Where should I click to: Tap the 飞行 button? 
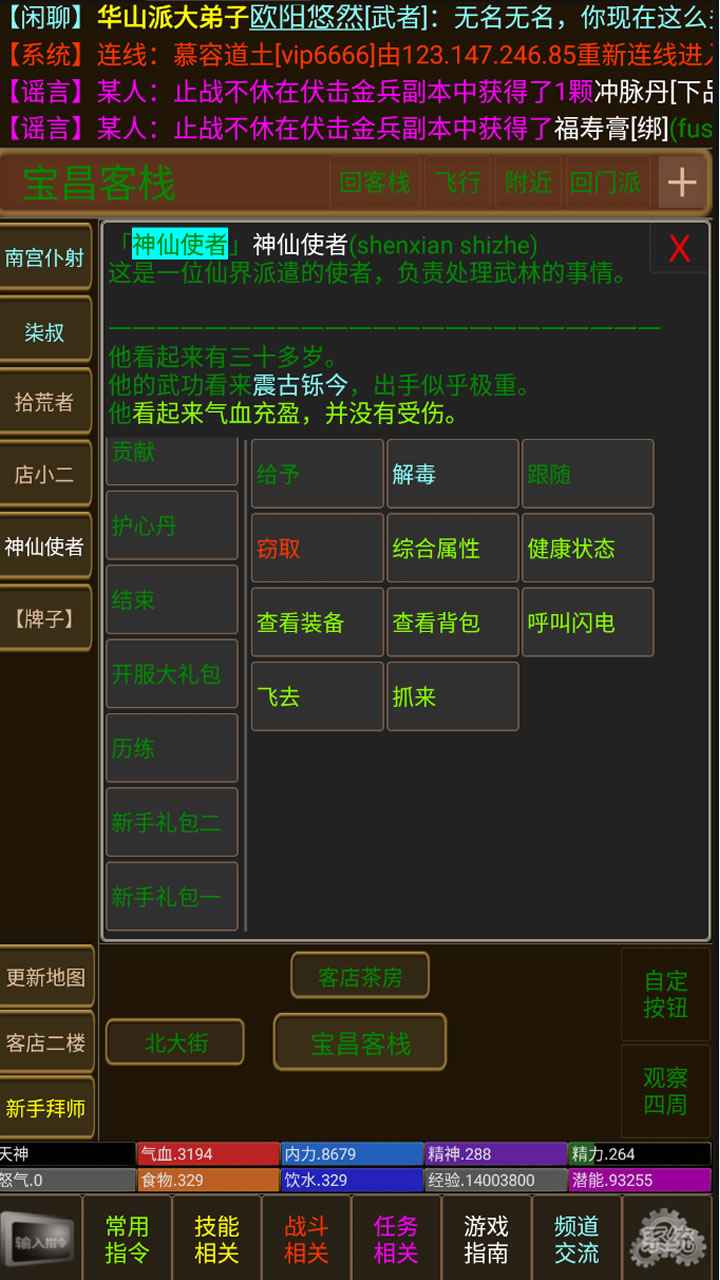coord(457,182)
